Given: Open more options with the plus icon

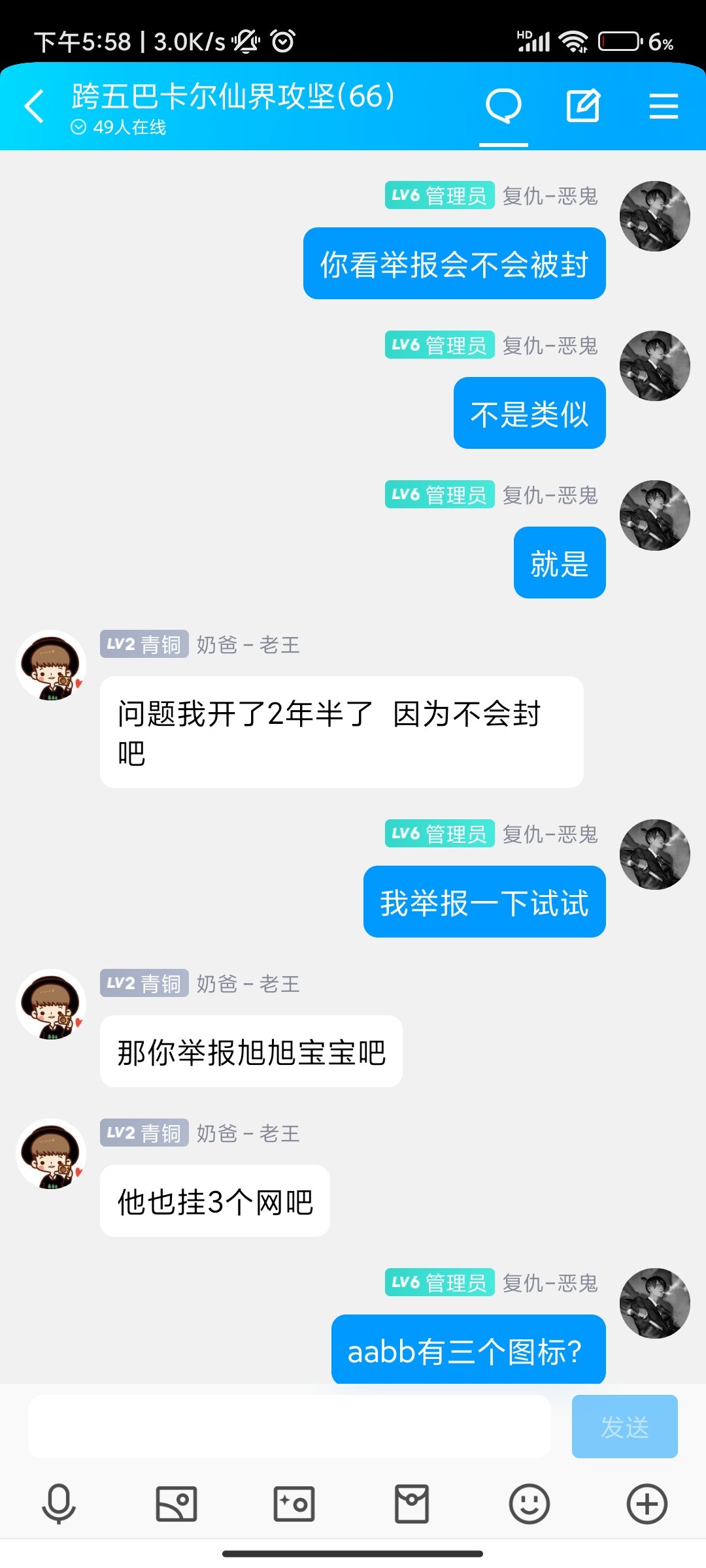Looking at the screenshot, I should (647, 1503).
